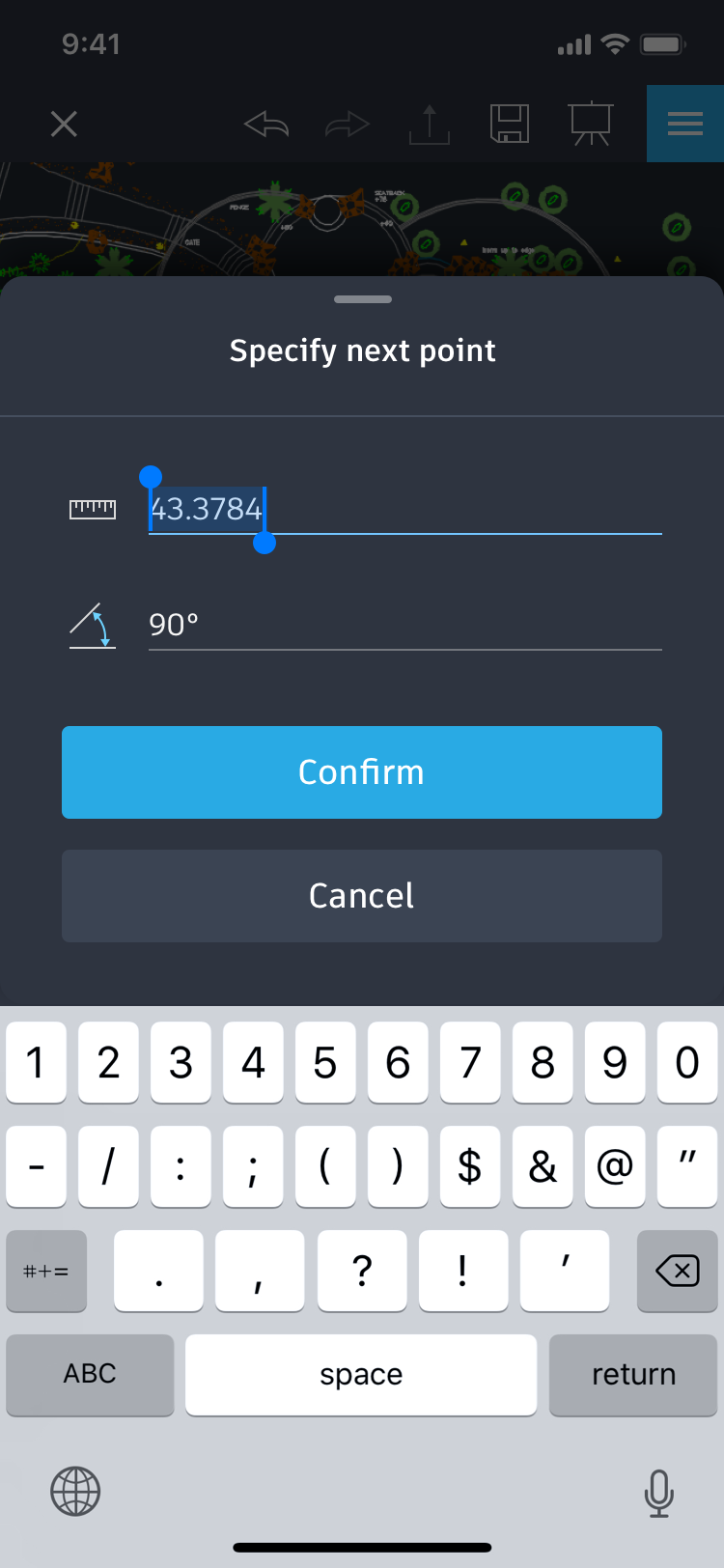Share or export the drawing
Image resolution: width=724 pixels, height=1568 pixels.
pos(430,124)
